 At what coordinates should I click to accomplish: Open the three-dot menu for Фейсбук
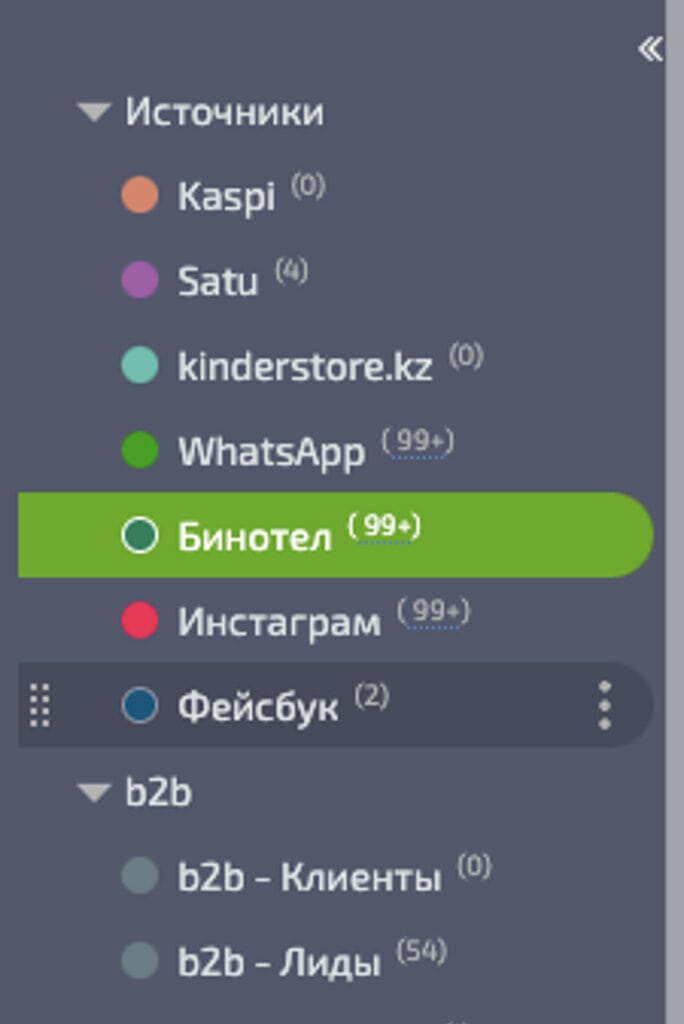pos(604,706)
